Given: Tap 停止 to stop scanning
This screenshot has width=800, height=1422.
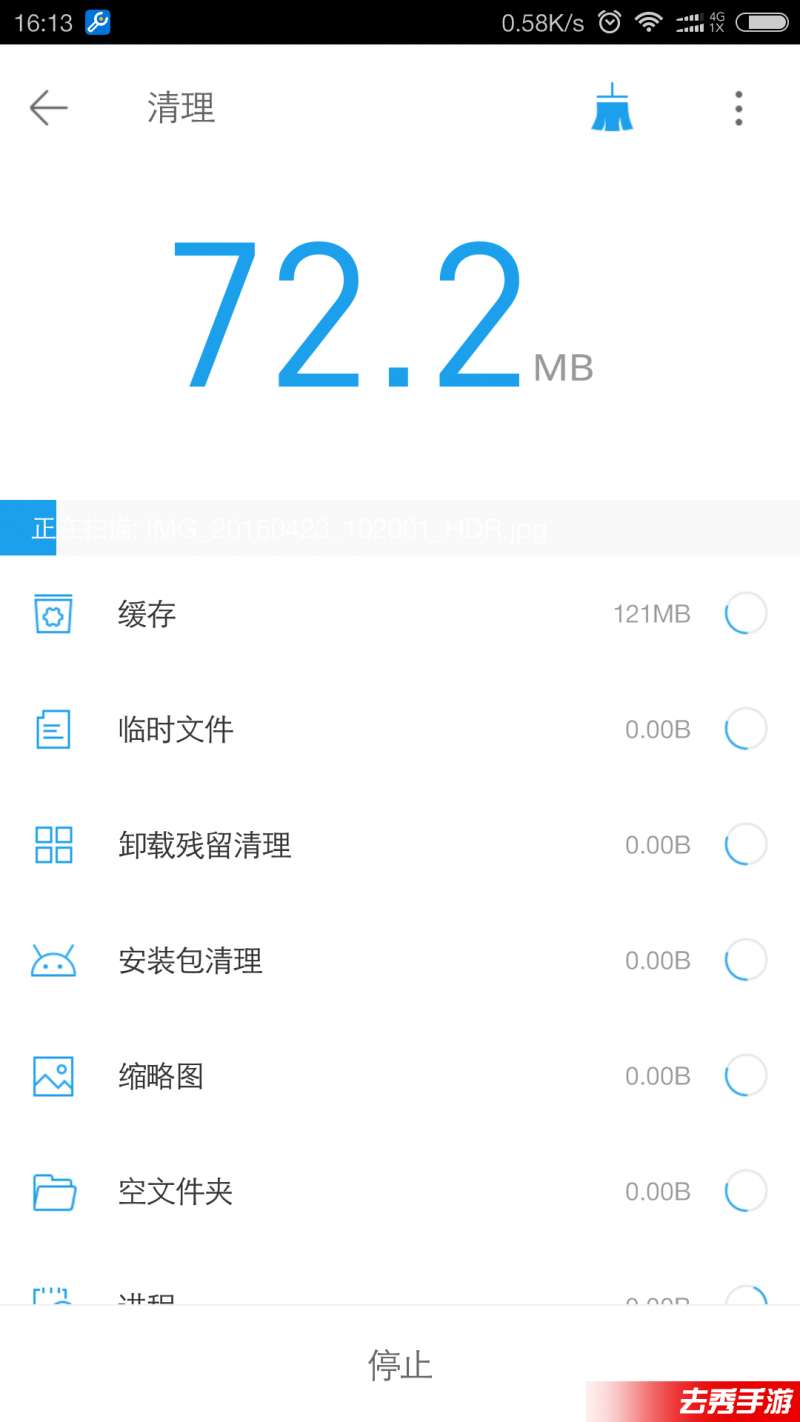Looking at the screenshot, I should pos(400,1364).
